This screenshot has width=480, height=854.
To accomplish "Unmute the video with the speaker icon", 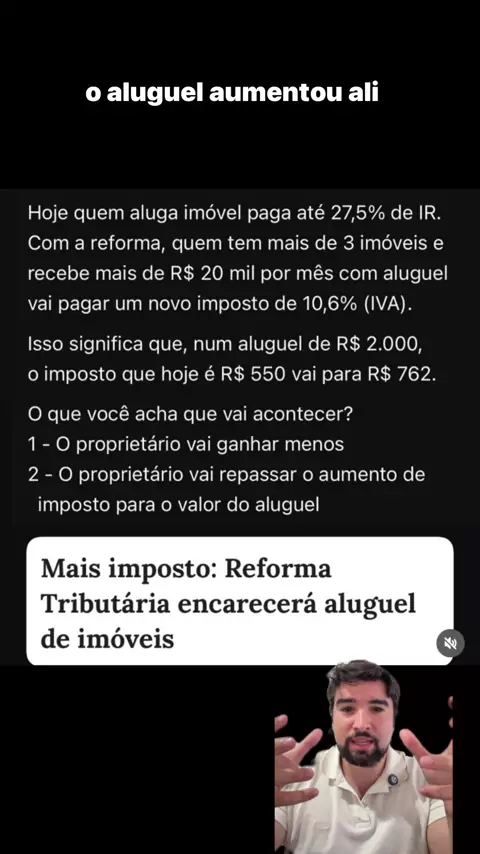I will (450, 643).
